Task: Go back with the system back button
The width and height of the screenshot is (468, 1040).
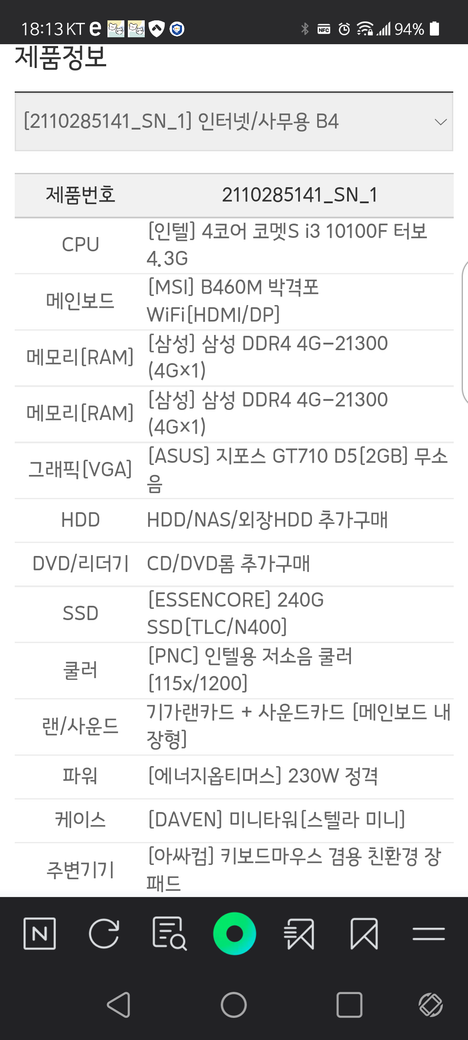Action: coord(118,1005)
